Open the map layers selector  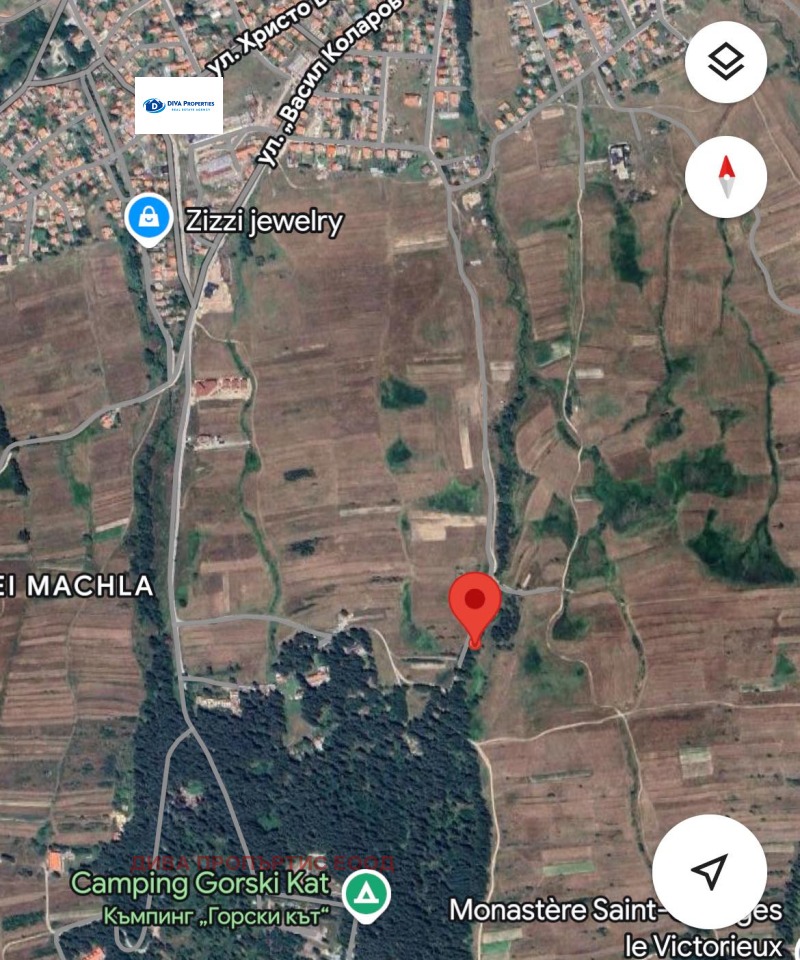click(x=726, y=62)
